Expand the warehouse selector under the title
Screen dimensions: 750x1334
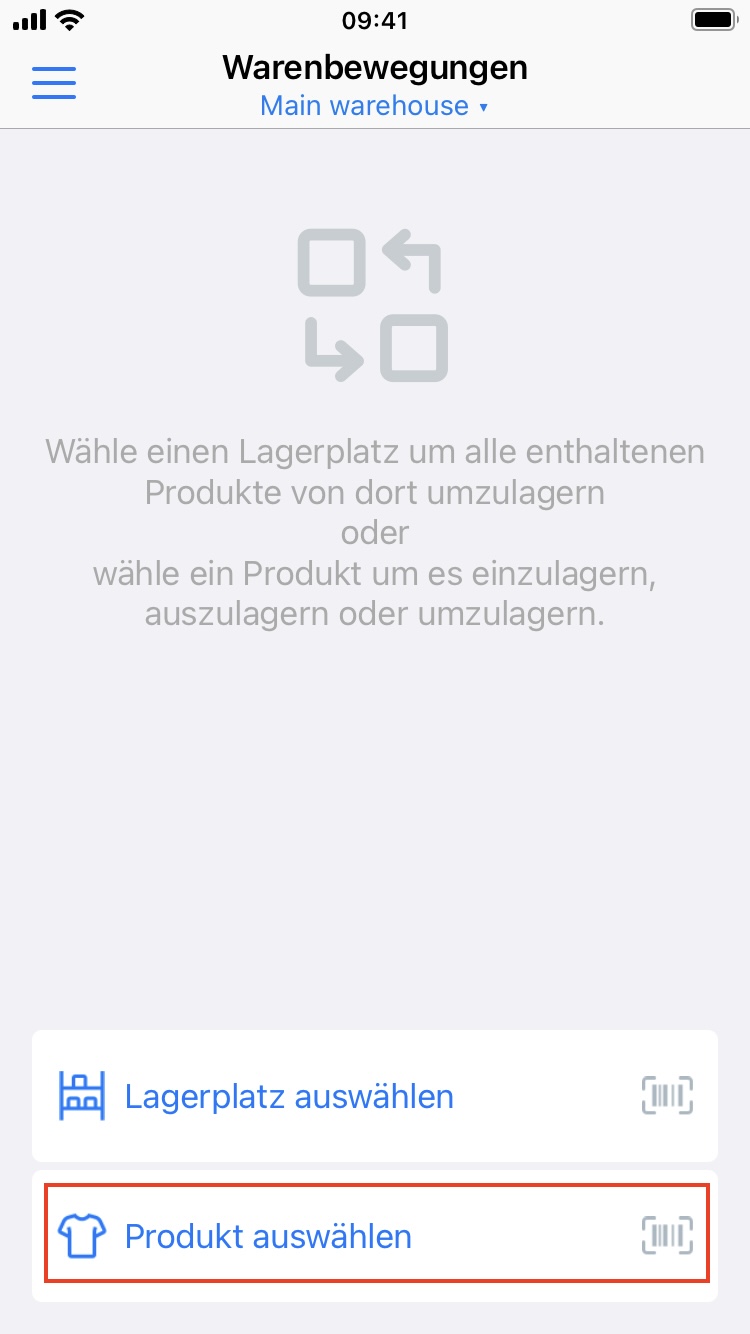pos(375,105)
